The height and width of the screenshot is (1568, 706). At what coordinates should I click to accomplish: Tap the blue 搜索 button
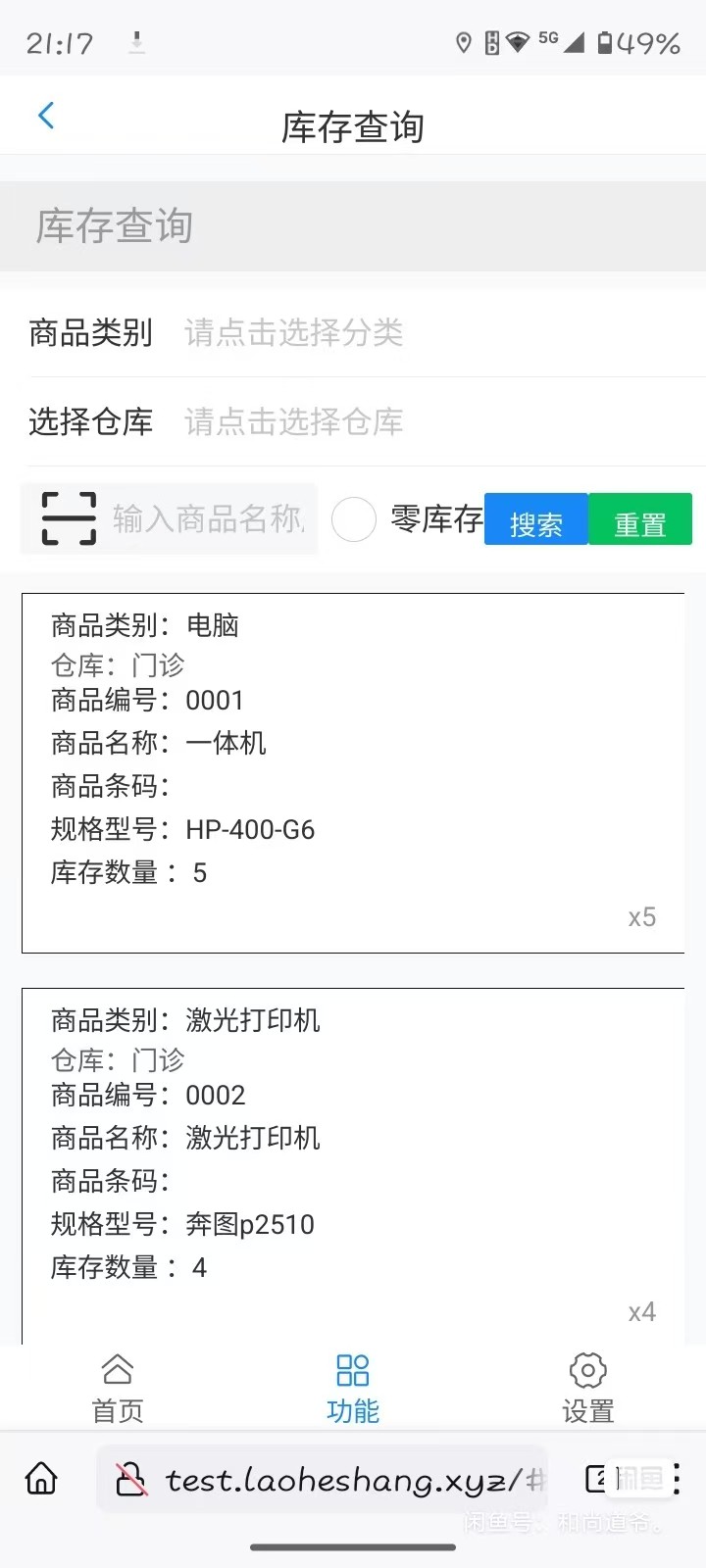pos(535,519)
